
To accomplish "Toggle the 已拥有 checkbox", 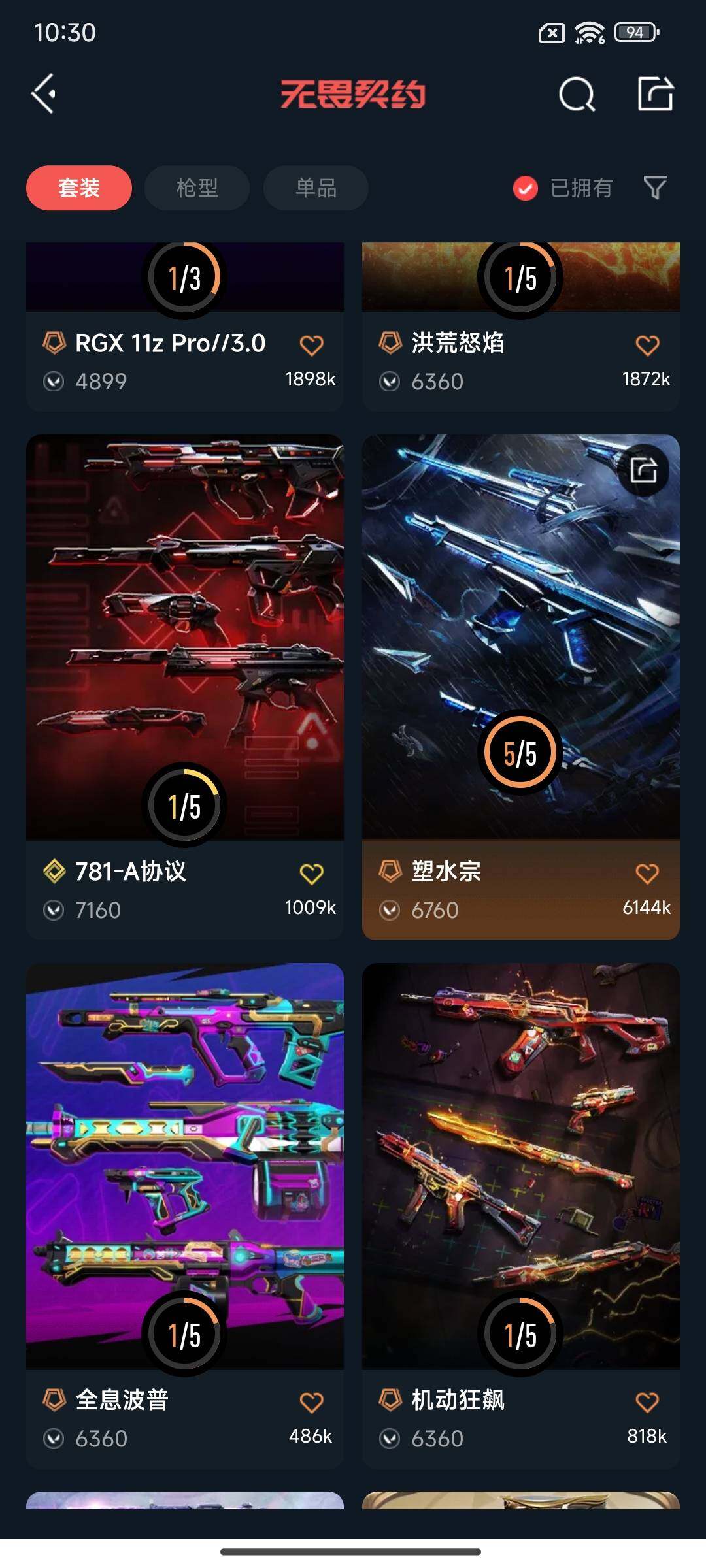I will (x=563, y=188).
